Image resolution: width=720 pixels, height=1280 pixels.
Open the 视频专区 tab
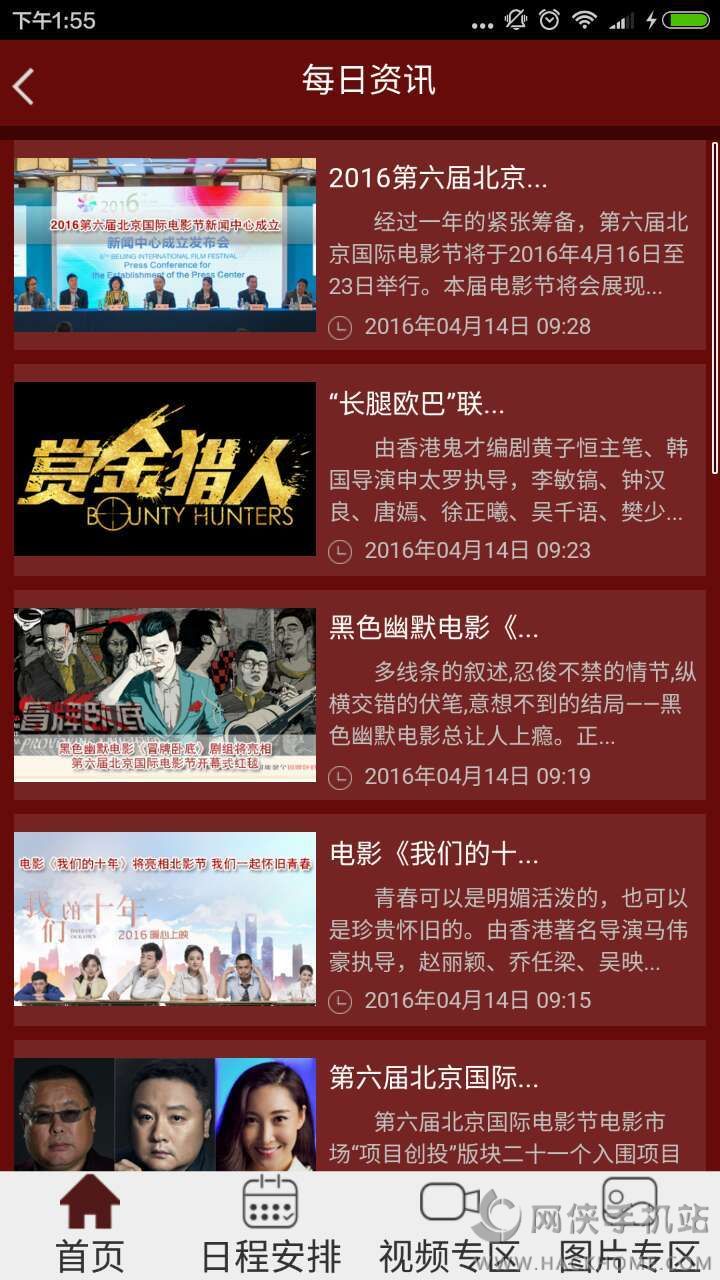point(449,1225)
